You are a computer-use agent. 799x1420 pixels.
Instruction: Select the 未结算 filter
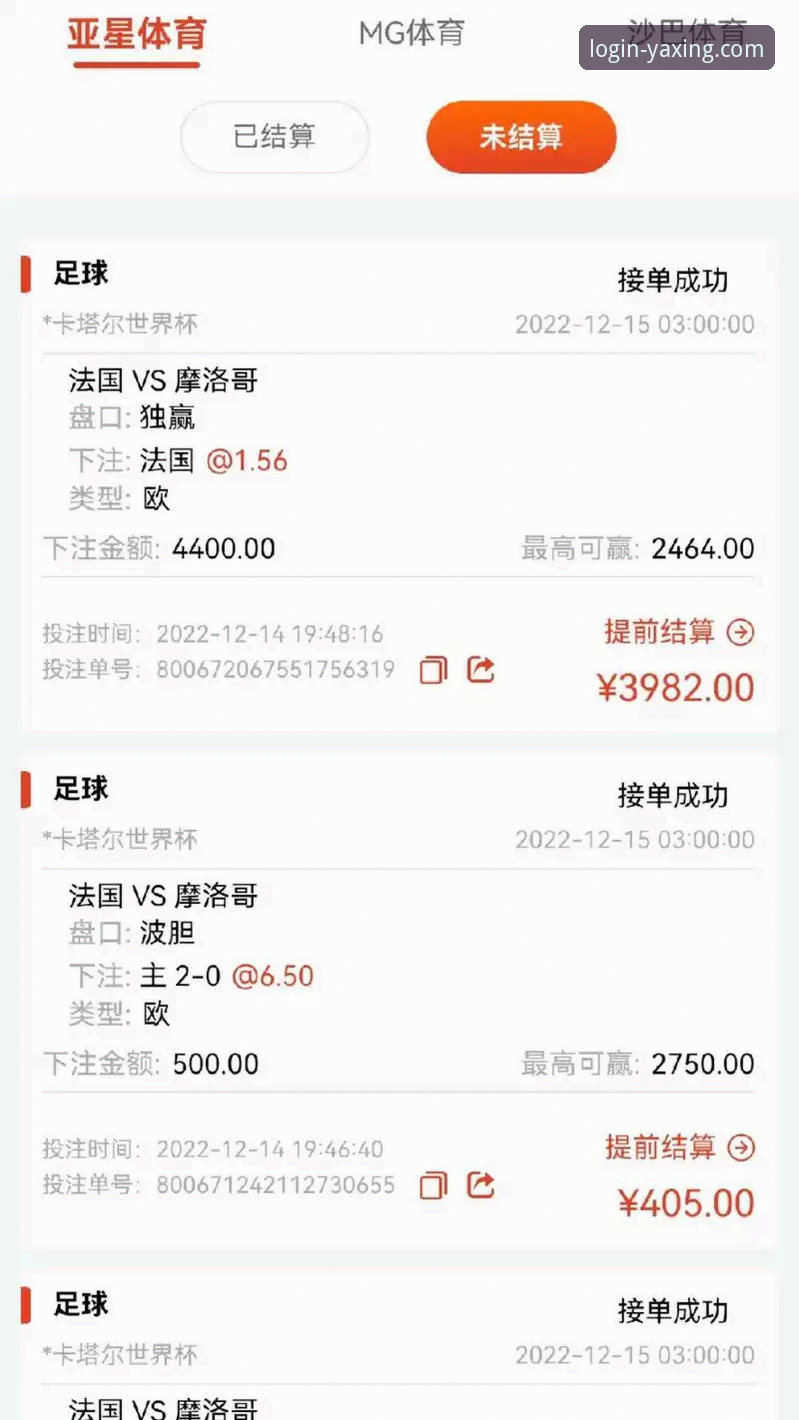(521, 138)
